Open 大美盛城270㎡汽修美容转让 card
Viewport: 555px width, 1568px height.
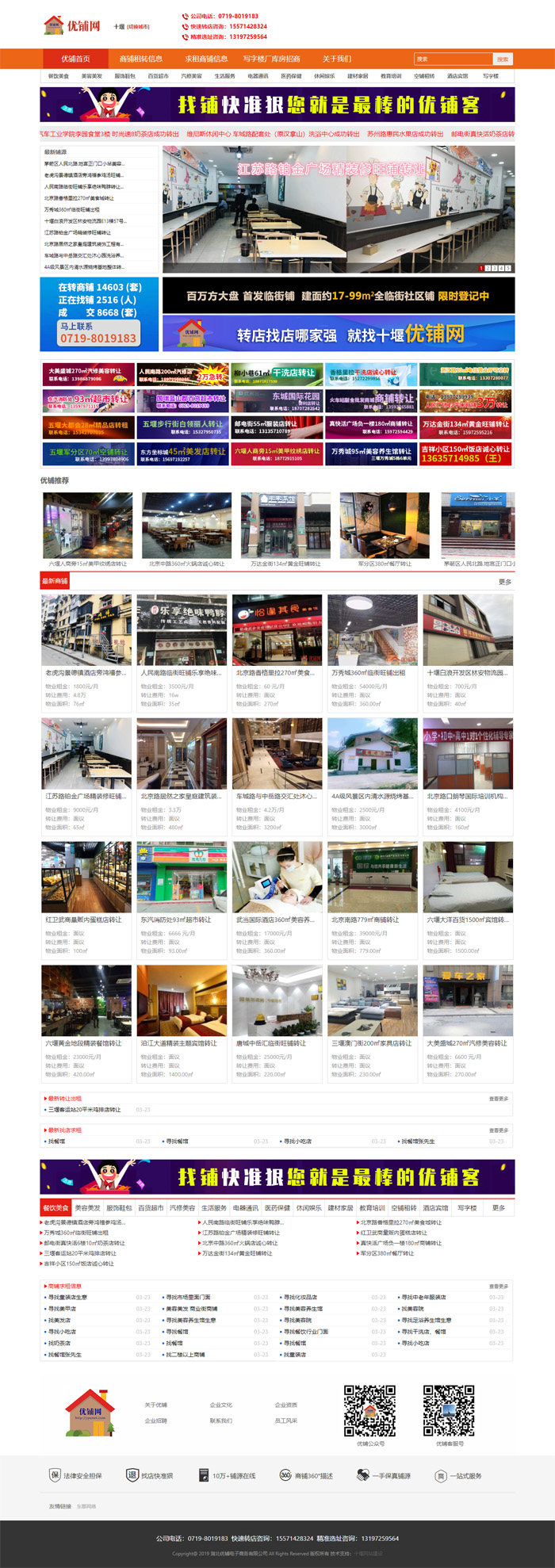pos(467,1043)
